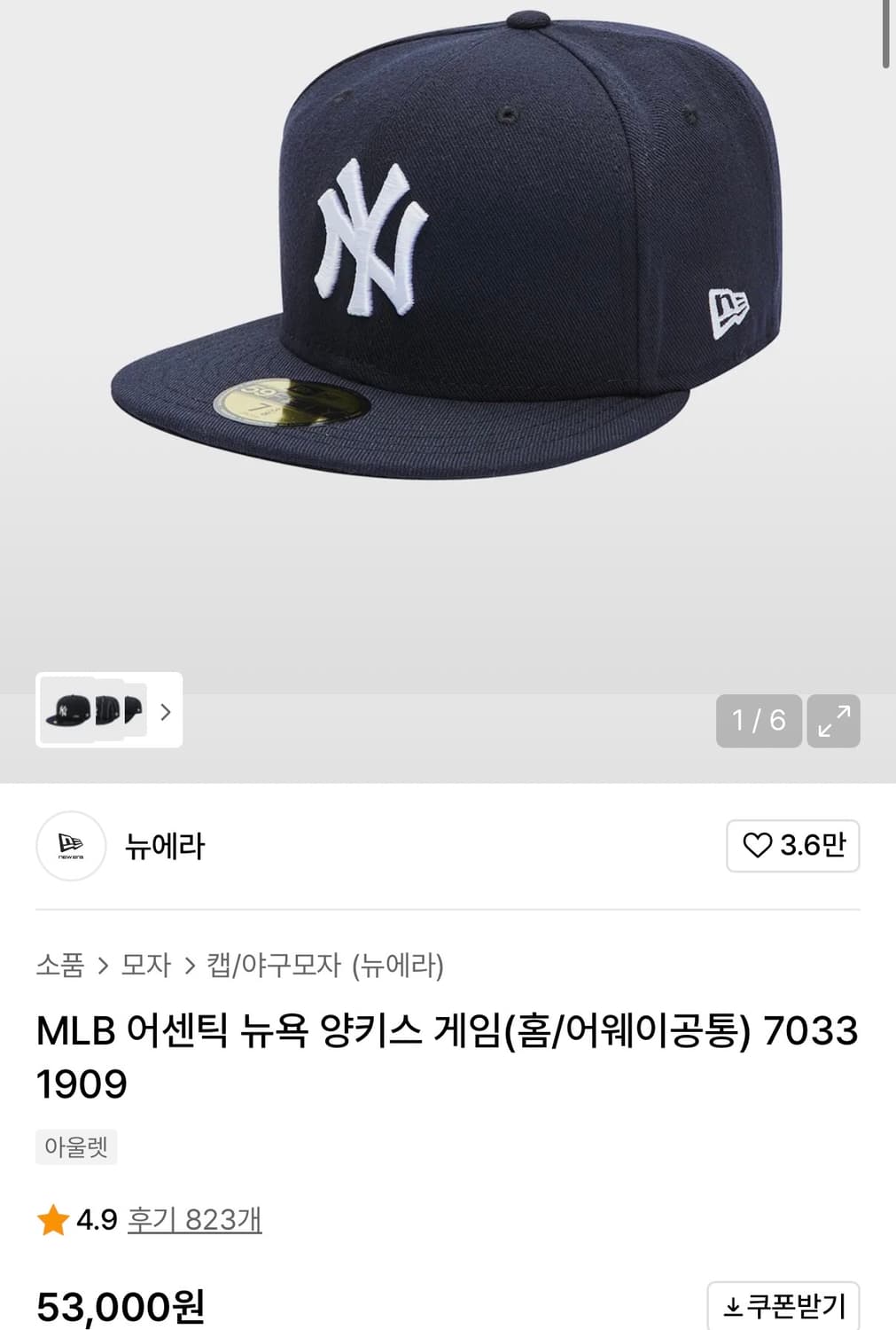Viewport: 896px width, 1330px height.
Task: Click the breadcrumb arrow after 모자
Action: point(189,966)
